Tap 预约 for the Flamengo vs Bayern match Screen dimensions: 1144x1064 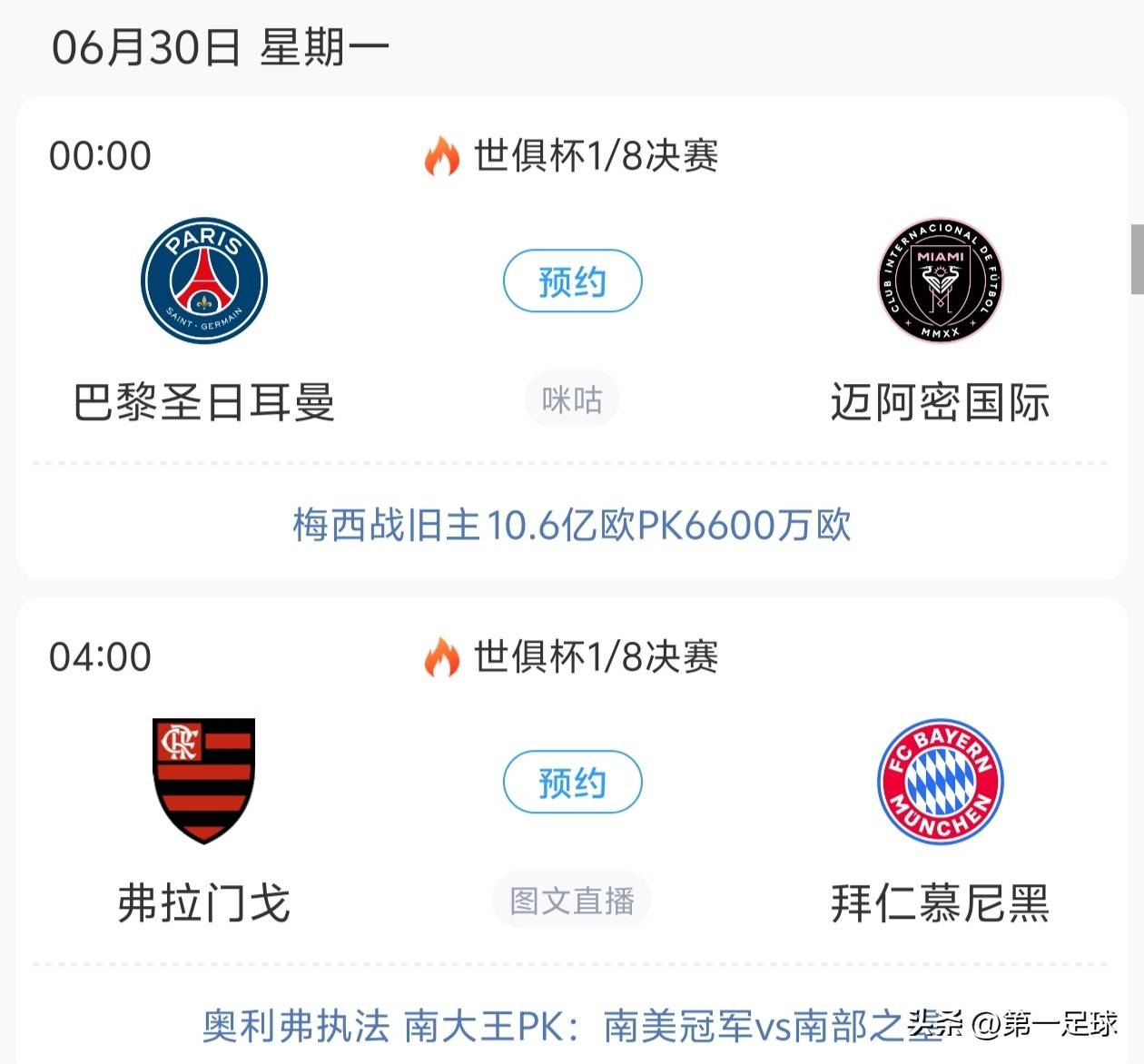pos(572,782)
